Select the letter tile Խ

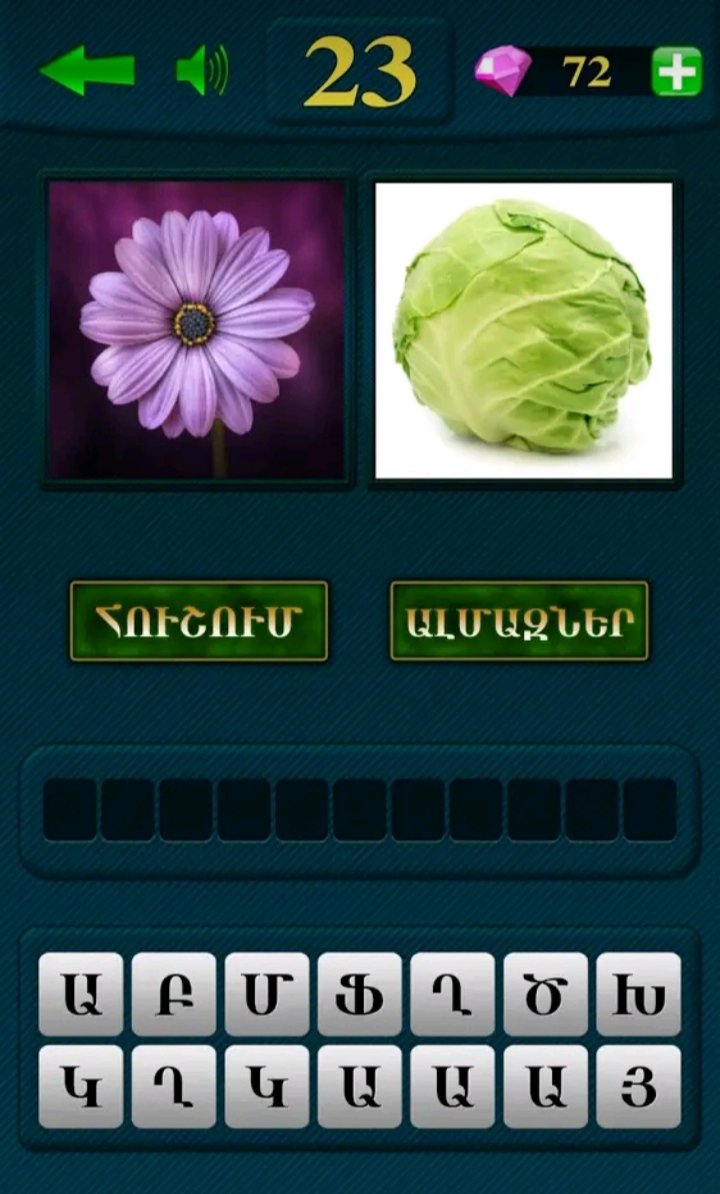(638, 994)
